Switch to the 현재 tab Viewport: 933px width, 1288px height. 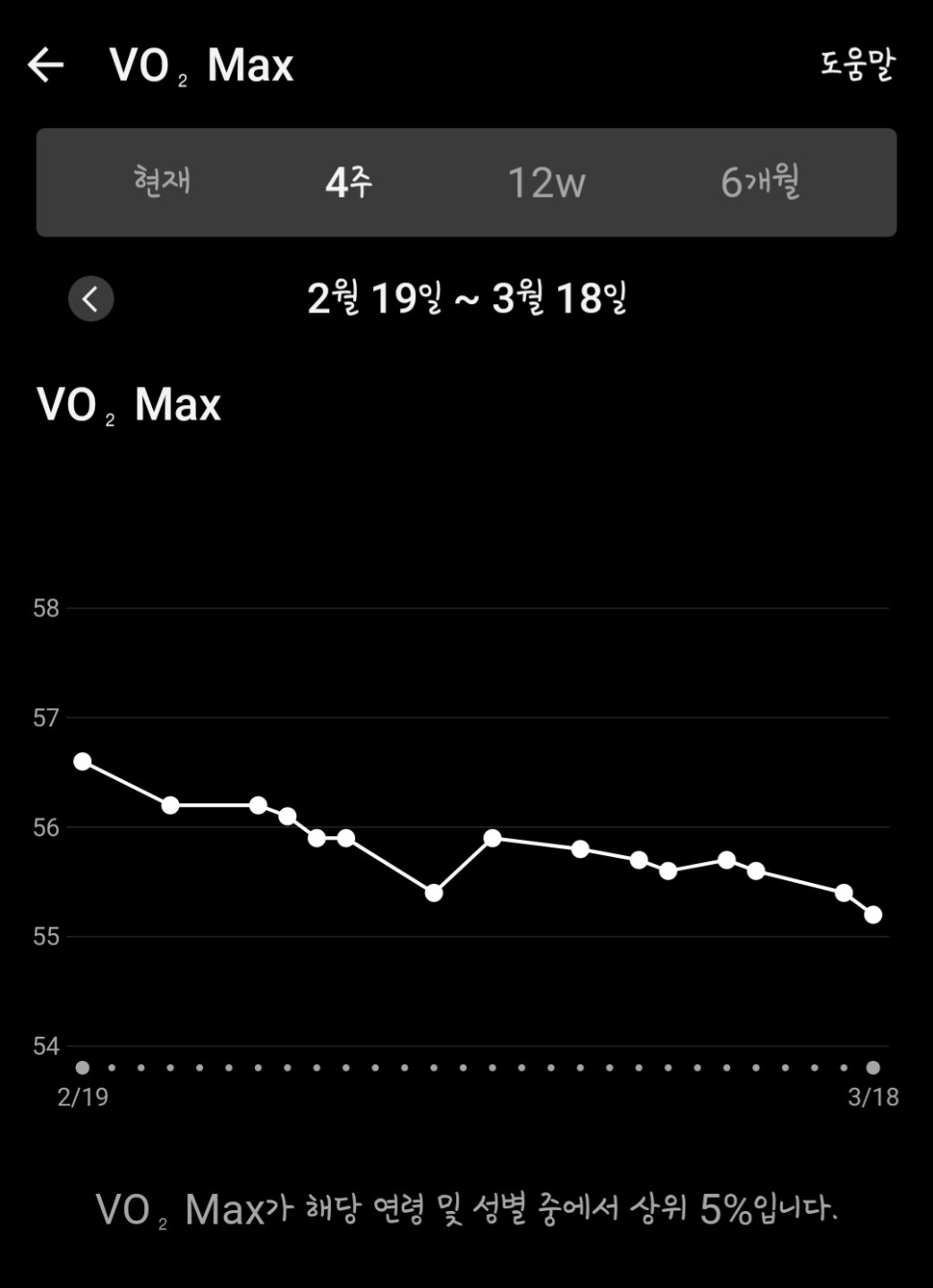tap(162, 182)
